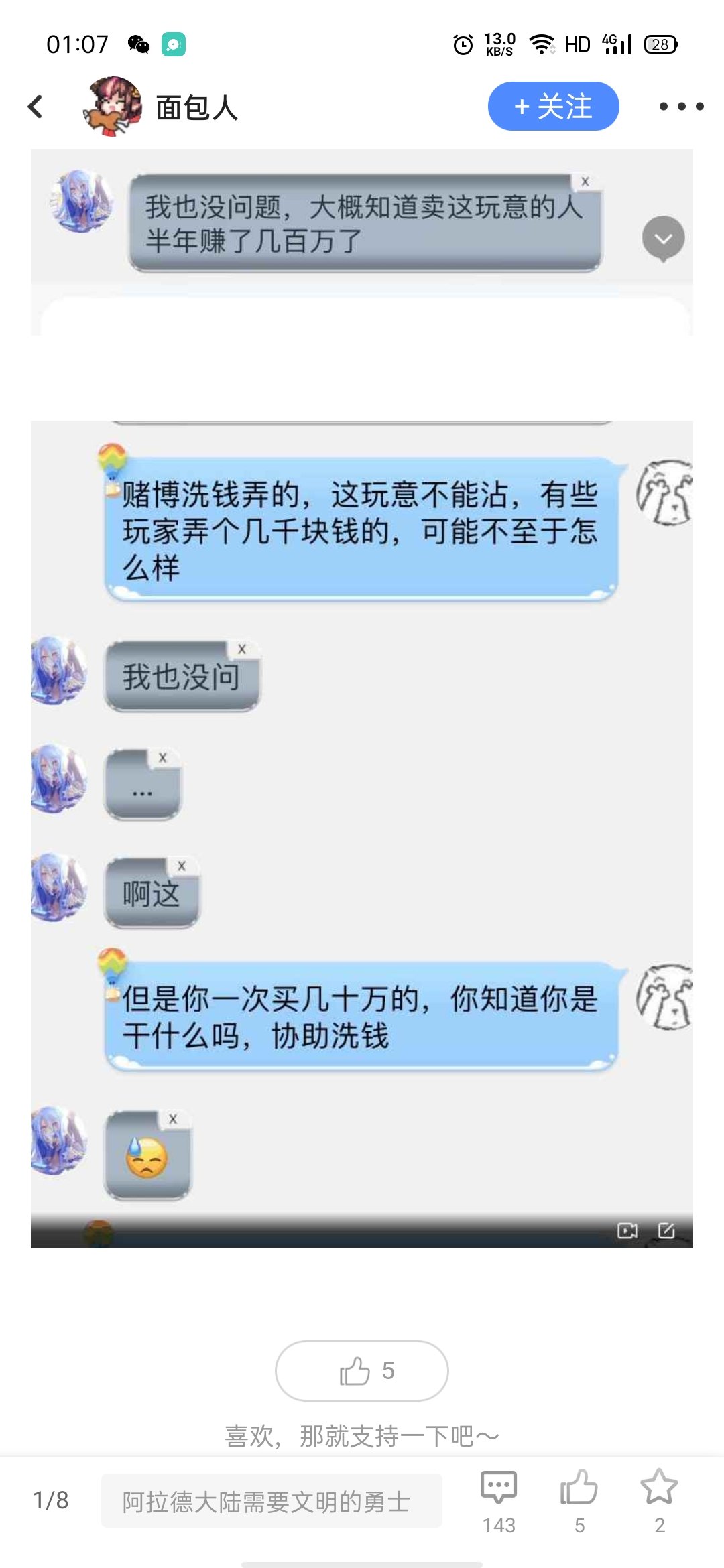The height and width of the screenshot is (1568, 724).
Task: Open 面包人's profile avatar
Action: coord(112,107)
